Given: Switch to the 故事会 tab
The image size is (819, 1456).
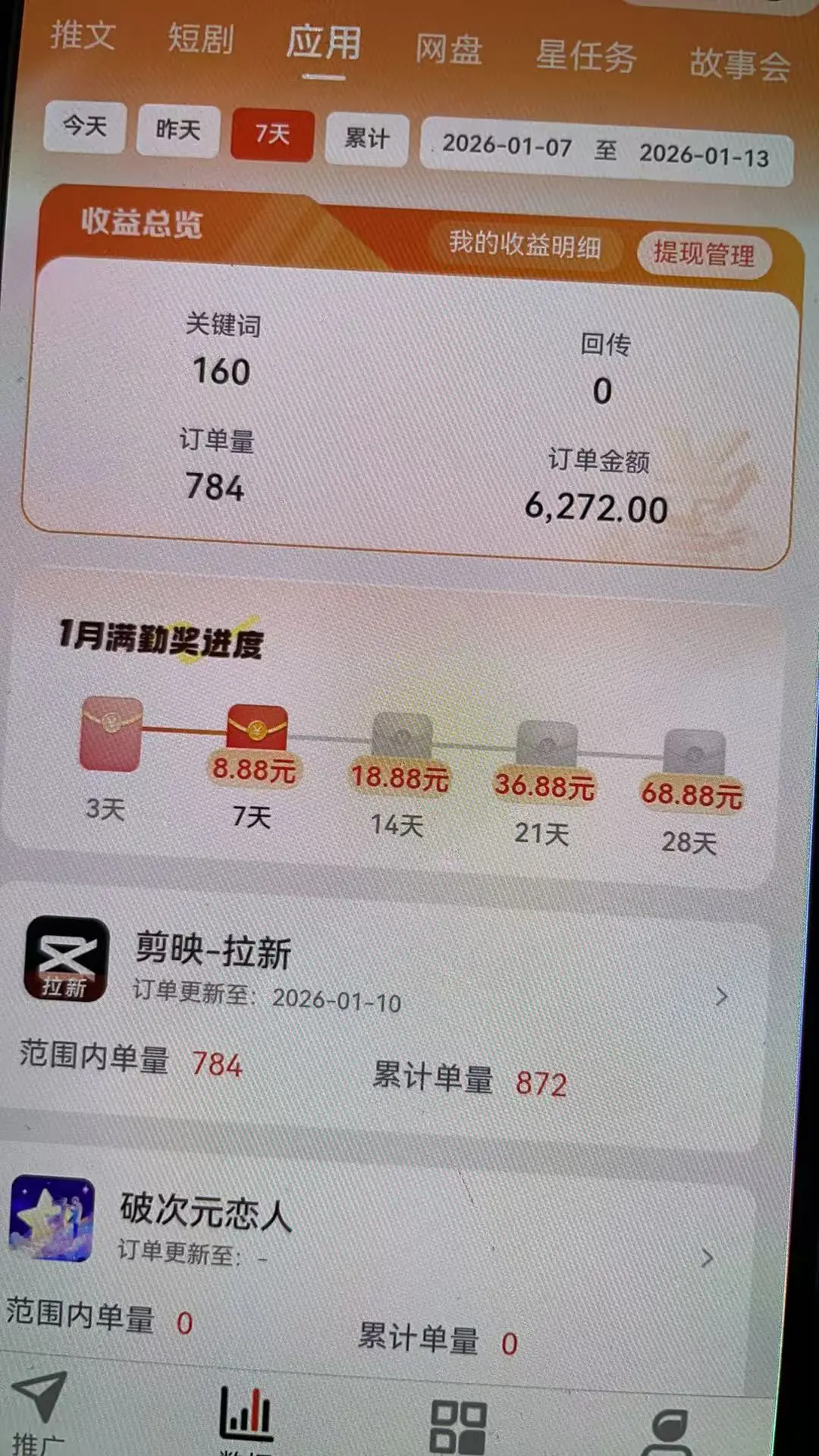Looking at the screenshot, I should coord(739,64).
